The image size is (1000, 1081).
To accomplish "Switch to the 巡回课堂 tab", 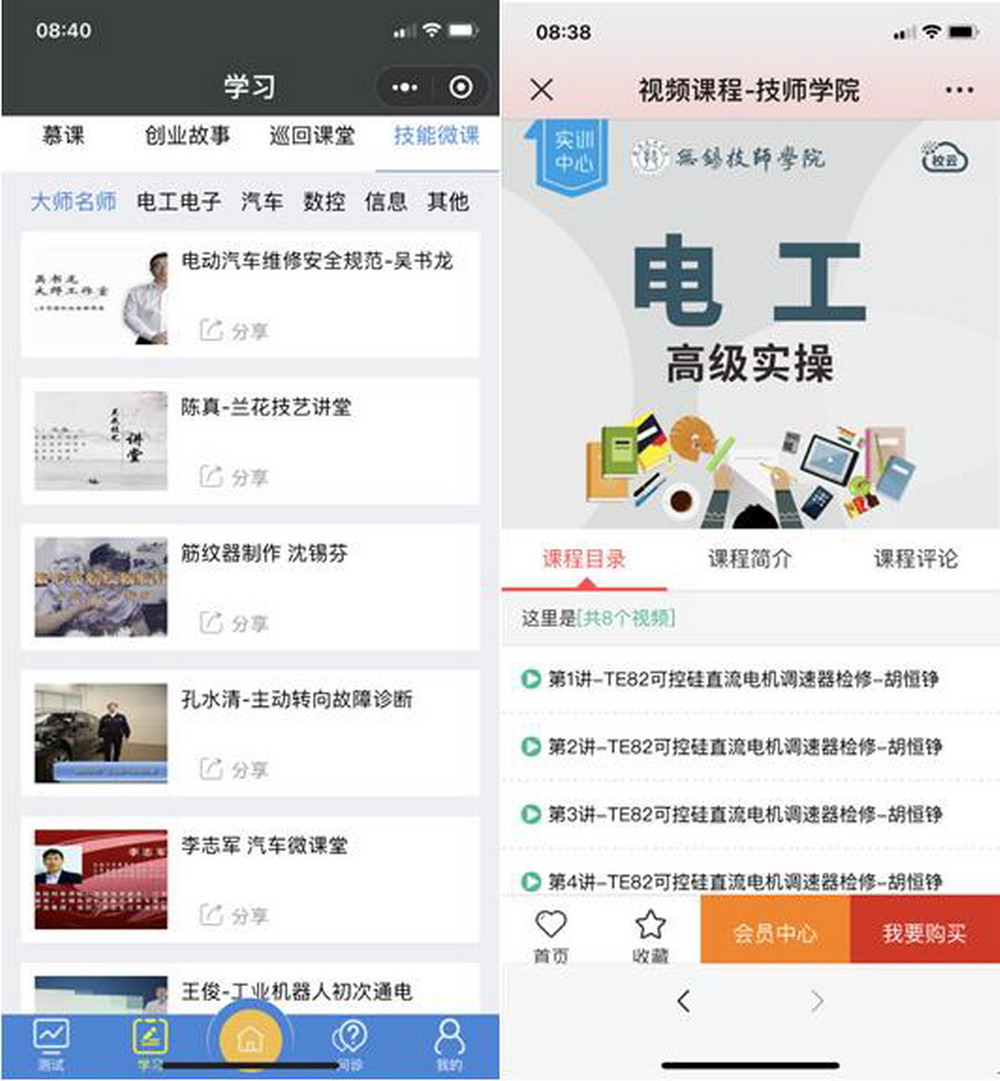I will [312, 135].
